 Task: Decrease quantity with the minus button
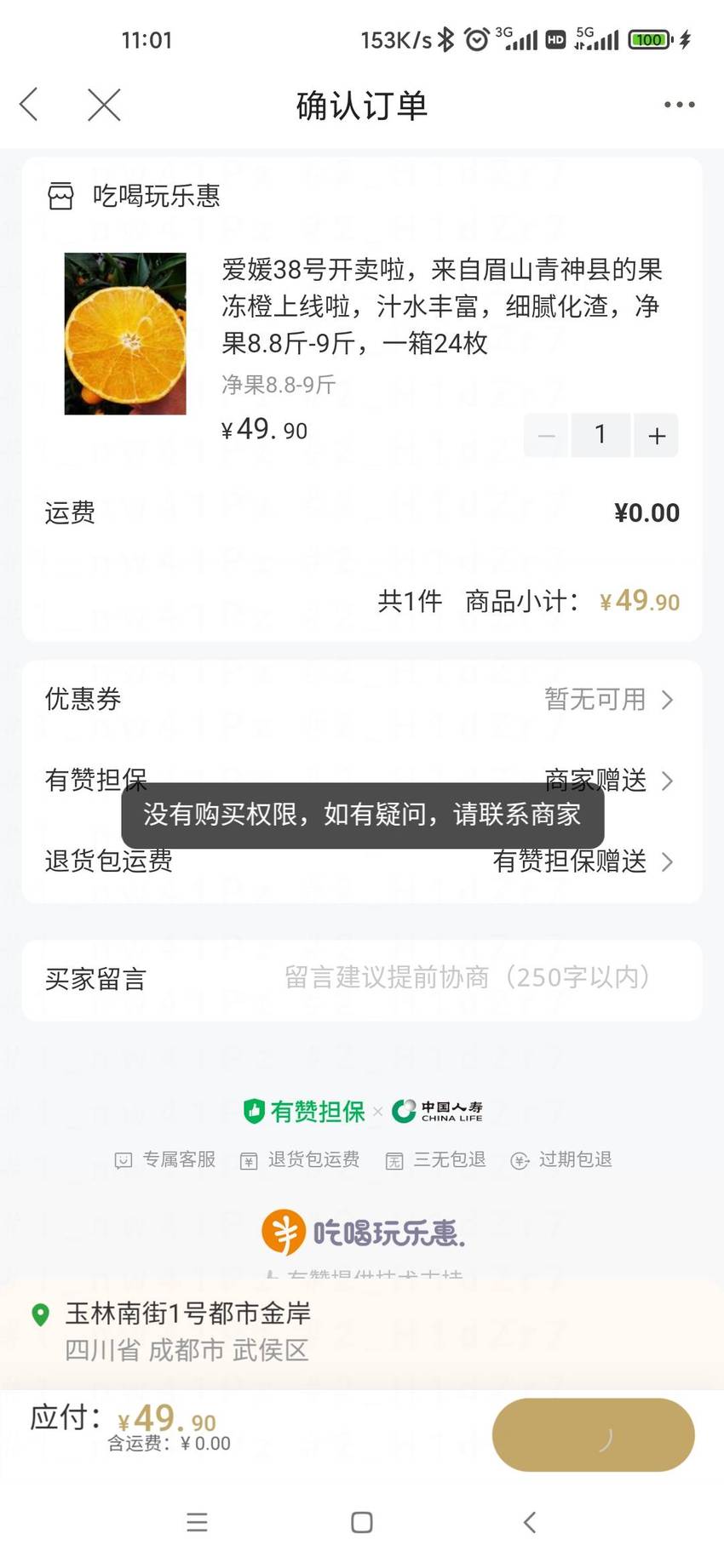(546, 436)
